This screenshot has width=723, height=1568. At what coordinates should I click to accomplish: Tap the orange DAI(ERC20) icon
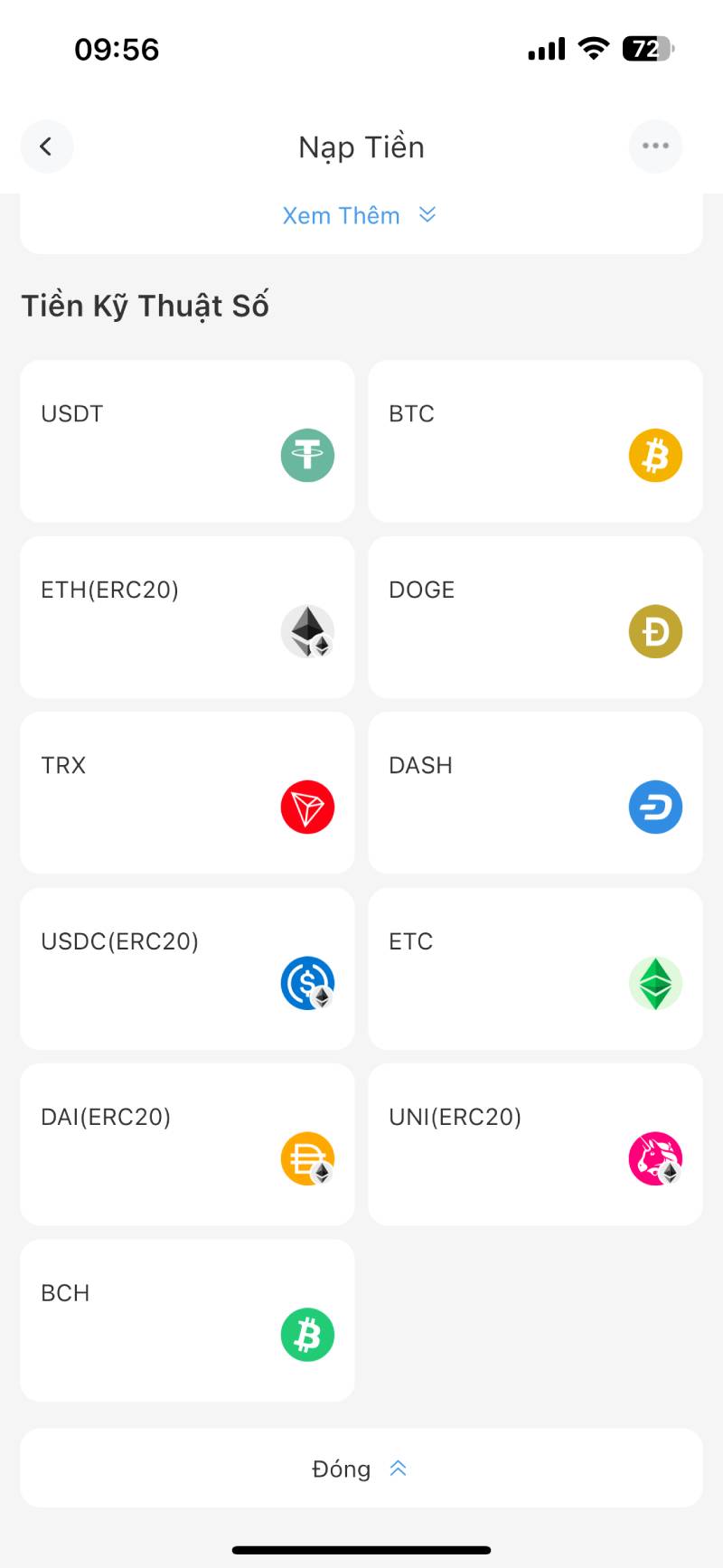307,1157
